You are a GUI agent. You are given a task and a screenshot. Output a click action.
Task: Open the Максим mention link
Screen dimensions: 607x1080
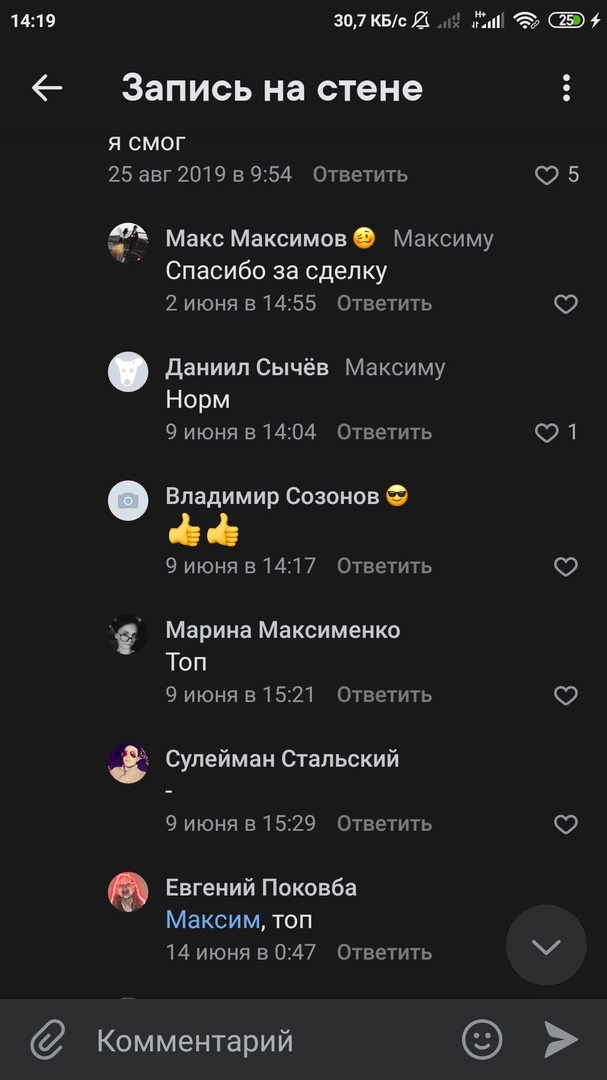(x=213, y=919)
